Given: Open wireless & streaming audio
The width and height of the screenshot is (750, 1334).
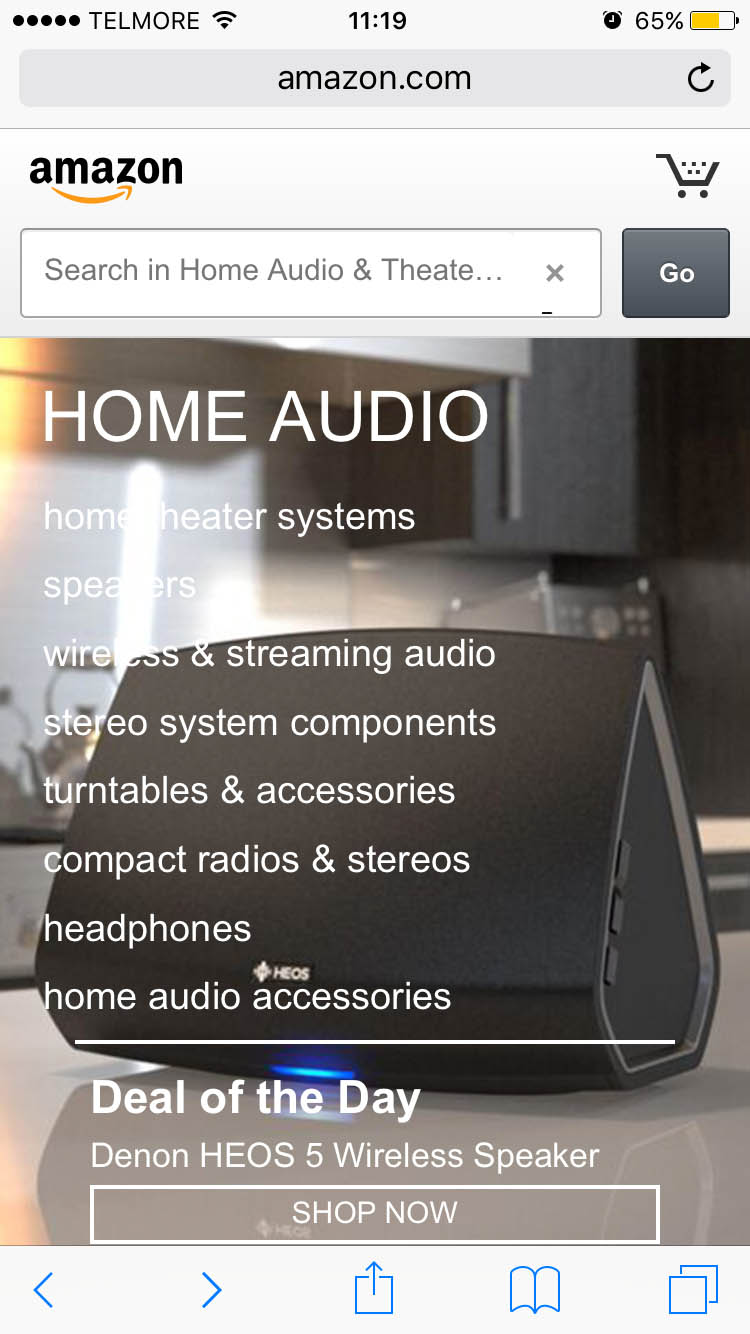Looking at the screenshot, I should coord(269,654).
